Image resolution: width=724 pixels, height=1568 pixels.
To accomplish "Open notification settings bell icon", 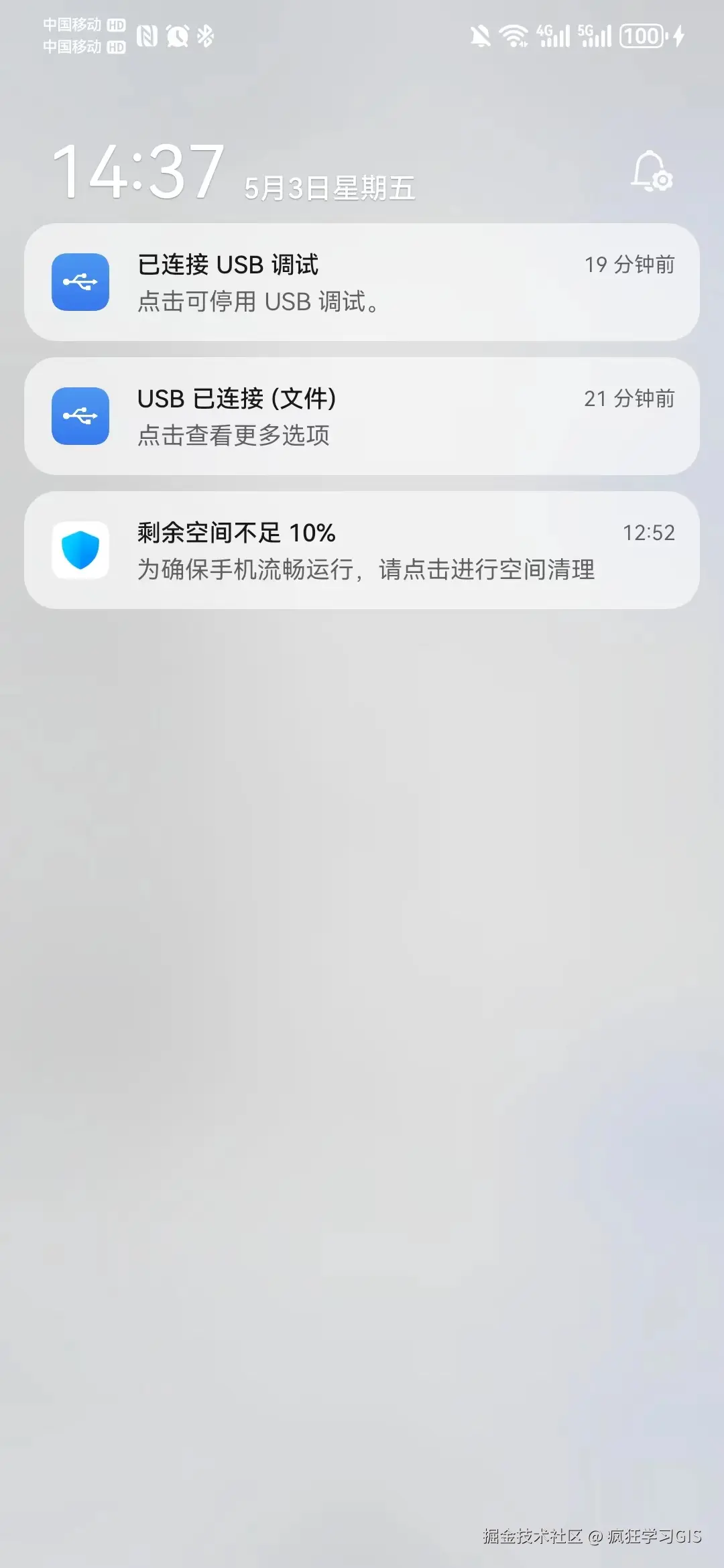I will [x=652, y=172].
